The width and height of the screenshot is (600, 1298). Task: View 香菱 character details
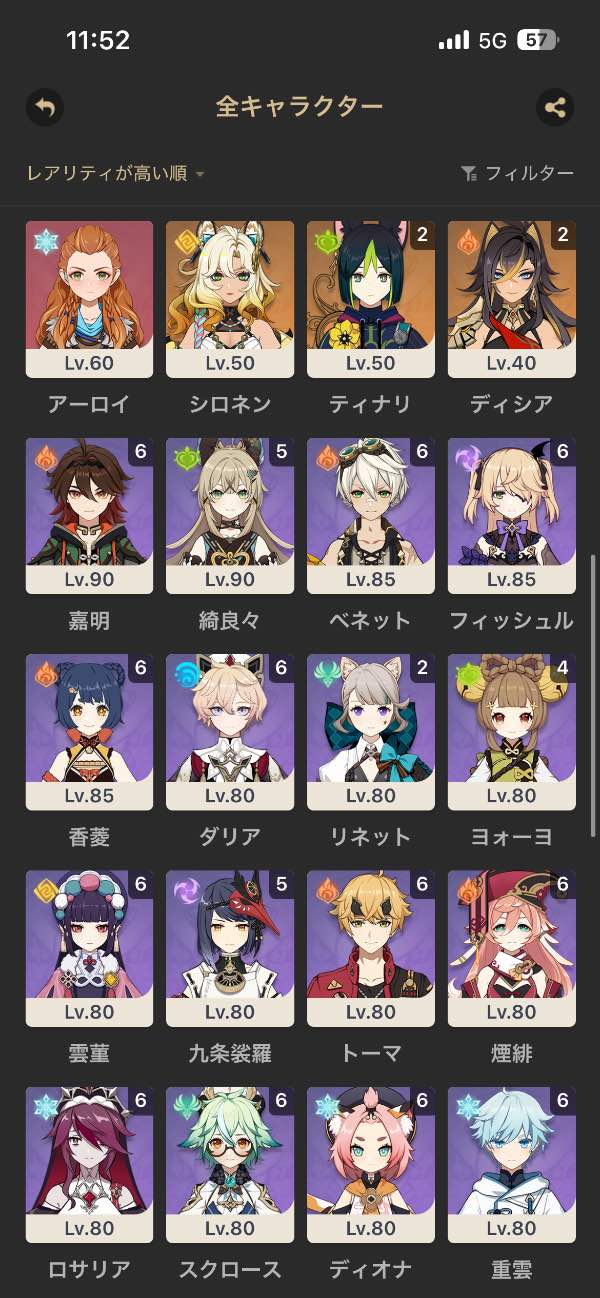89,732
